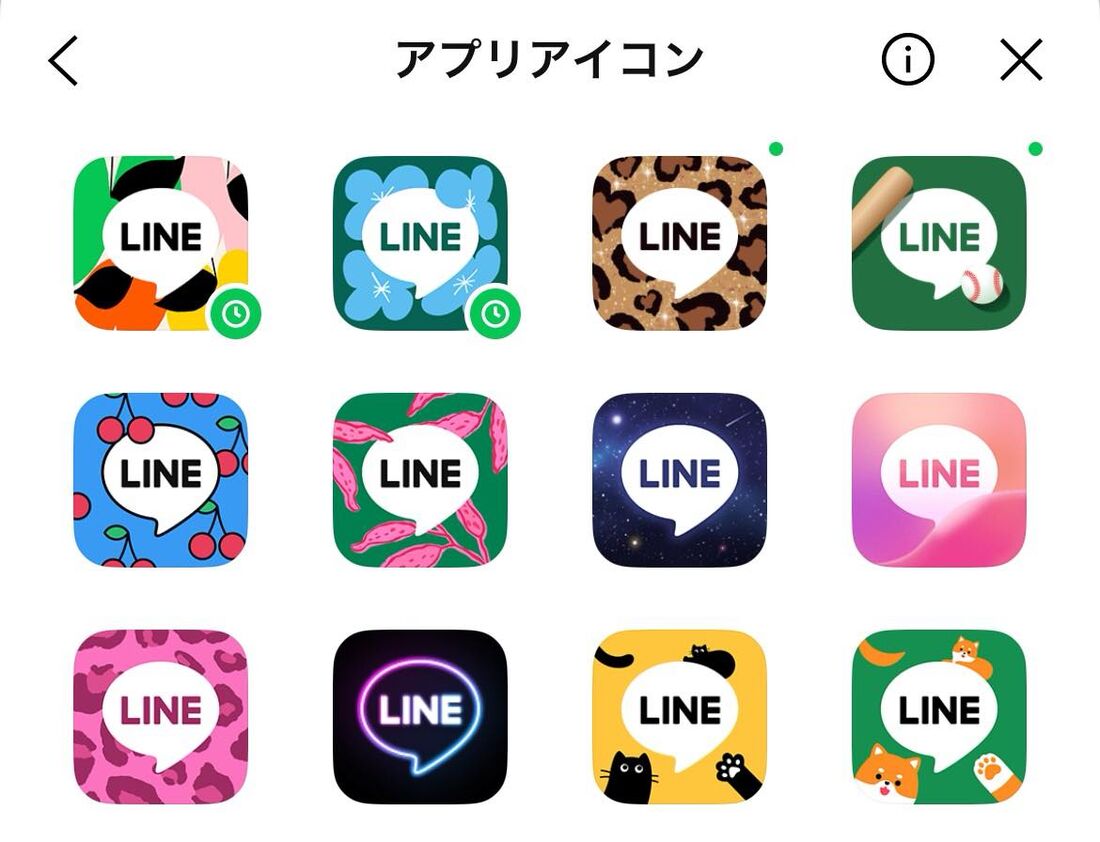Screen dimensions: 1100x842
Task: Select the pink leopard LINE icon
Action: click(x=160, y=716)
